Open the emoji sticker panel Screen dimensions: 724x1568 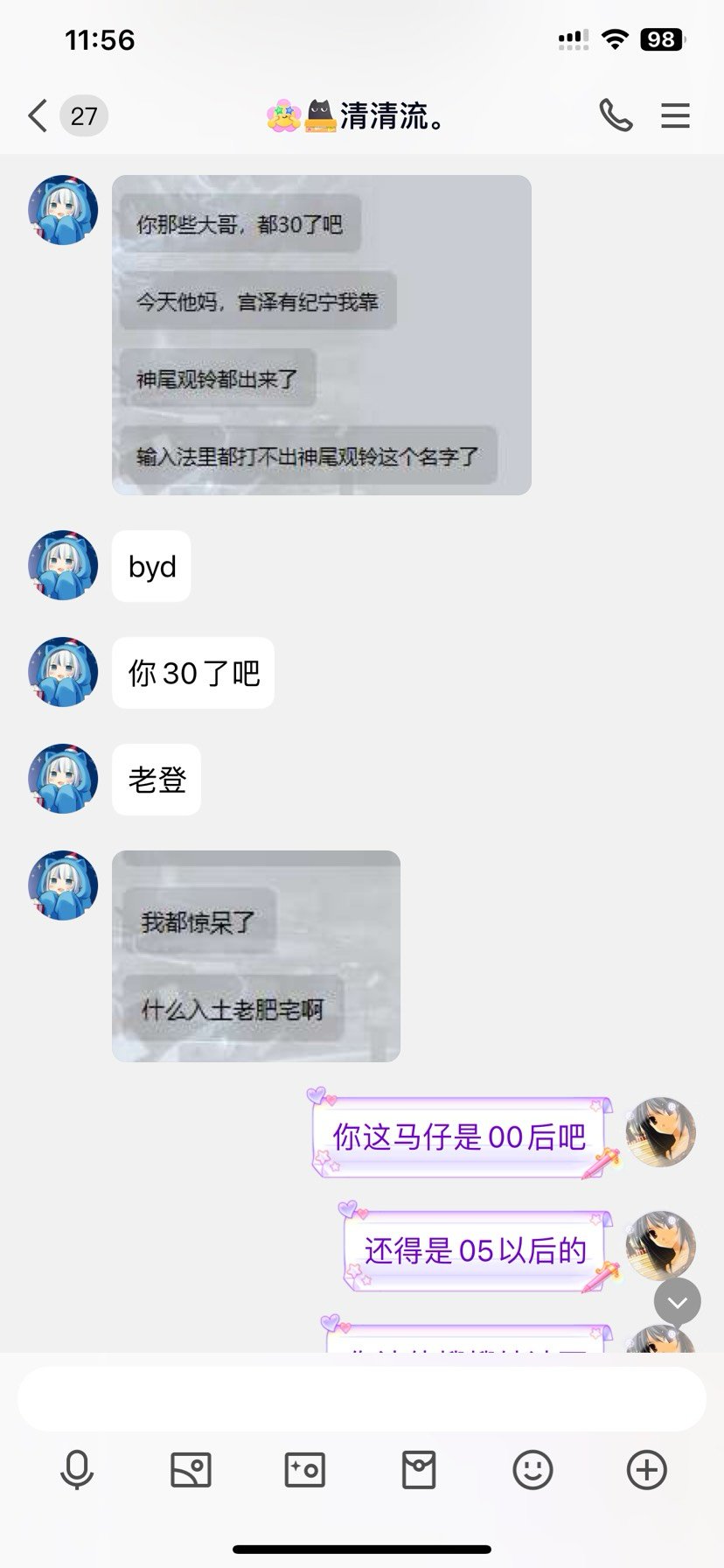tap(533, 1470)
